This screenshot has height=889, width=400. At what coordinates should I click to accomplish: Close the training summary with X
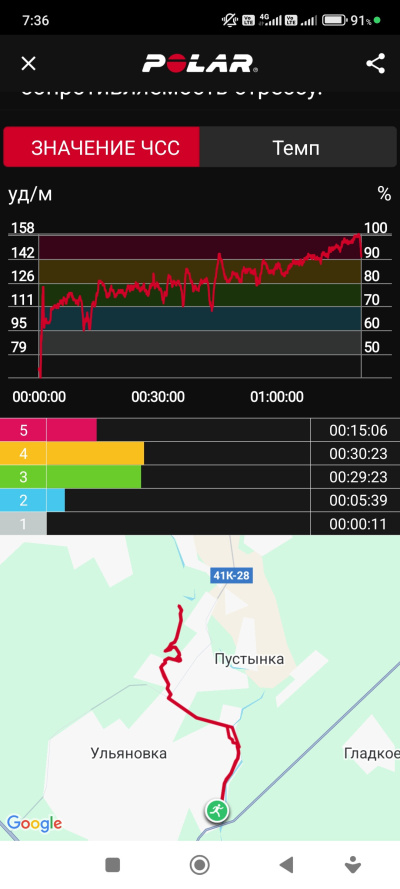tap(28, 64)
